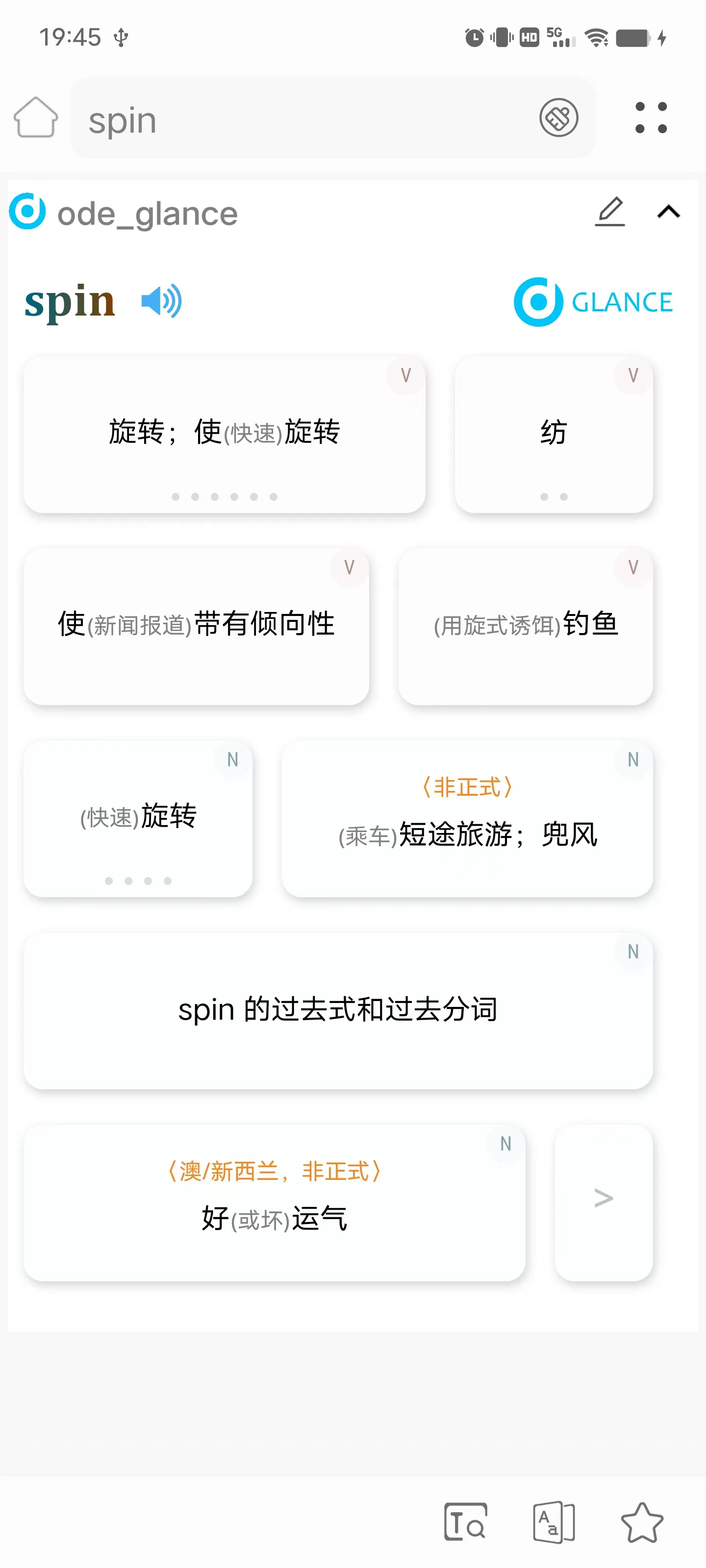706x1568 pixels.
Task: Add spin to favorites with the star
Action: pyautogui.click(x=641, y=1522)
